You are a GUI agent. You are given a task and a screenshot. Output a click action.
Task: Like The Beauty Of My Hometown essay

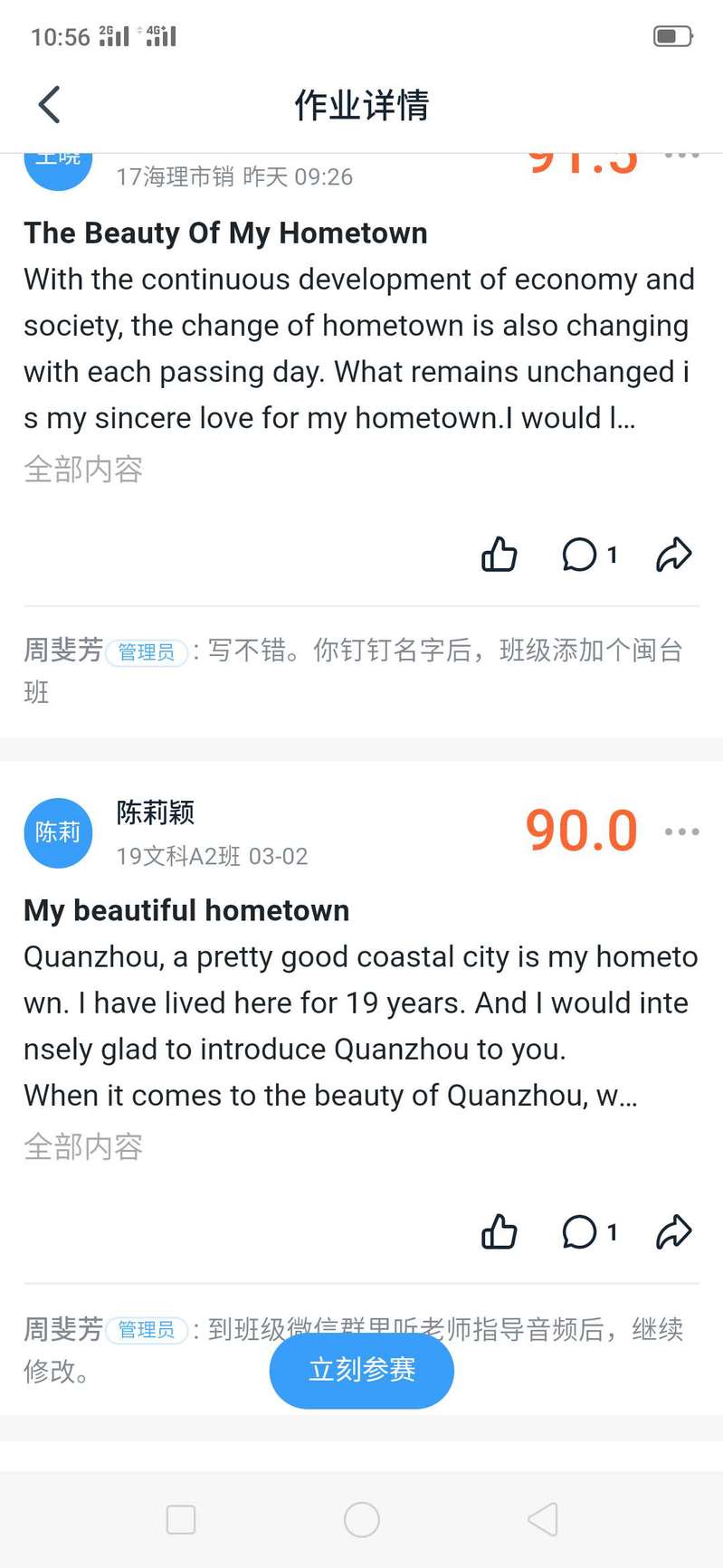tap(499, 554)
